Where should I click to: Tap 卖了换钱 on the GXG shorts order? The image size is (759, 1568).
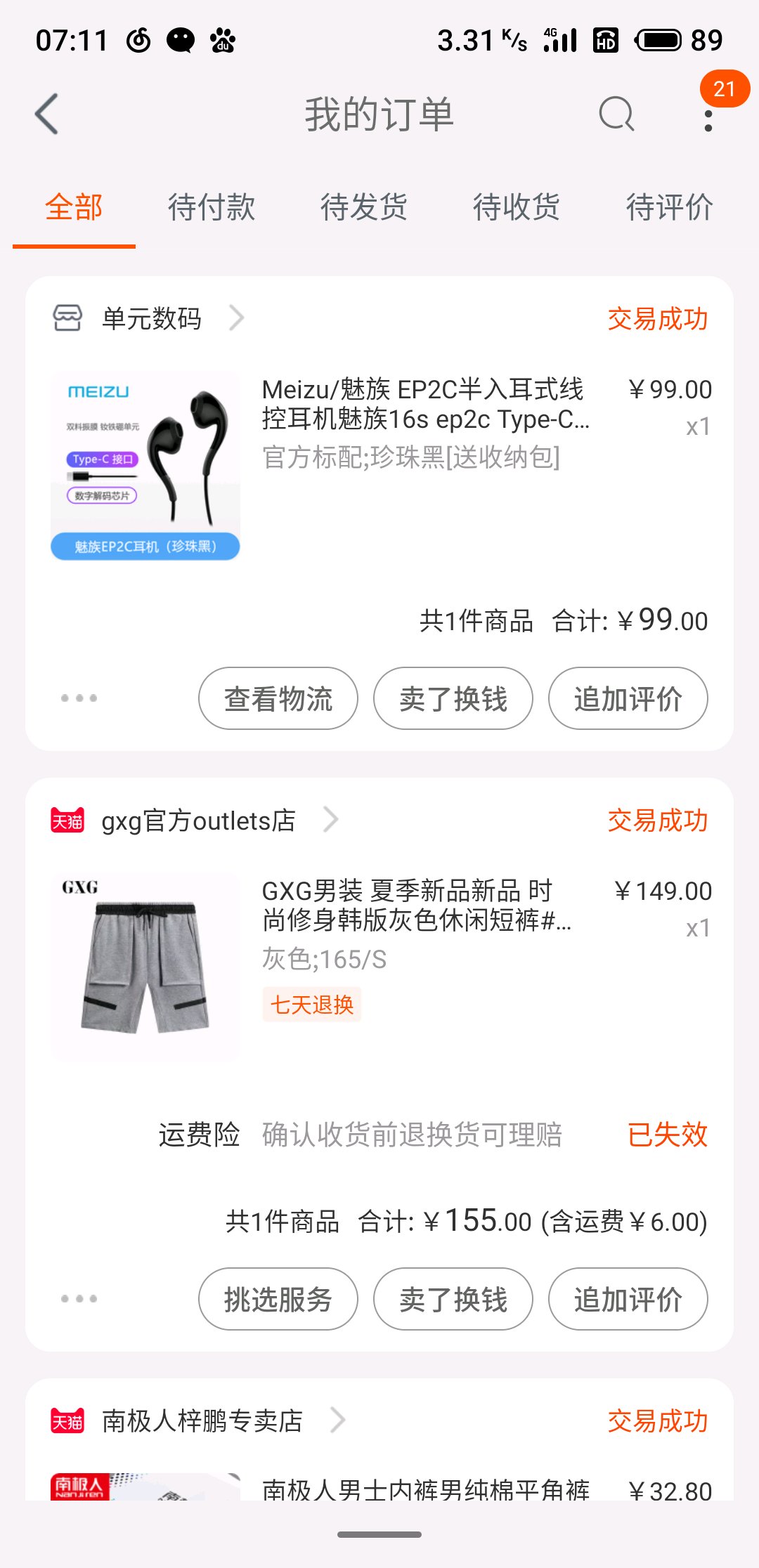click(453, 1299)
